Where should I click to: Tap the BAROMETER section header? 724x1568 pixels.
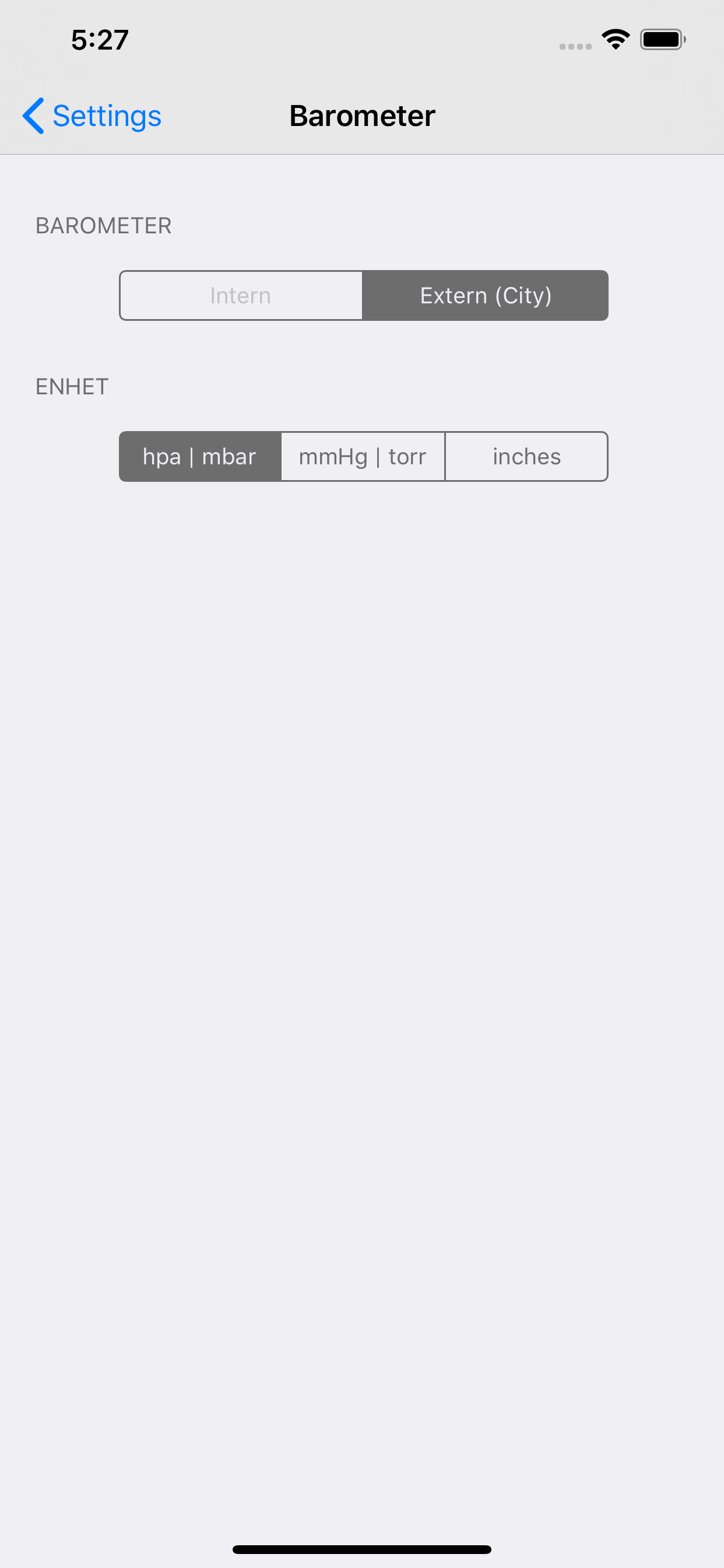click(x=102, y=226)
